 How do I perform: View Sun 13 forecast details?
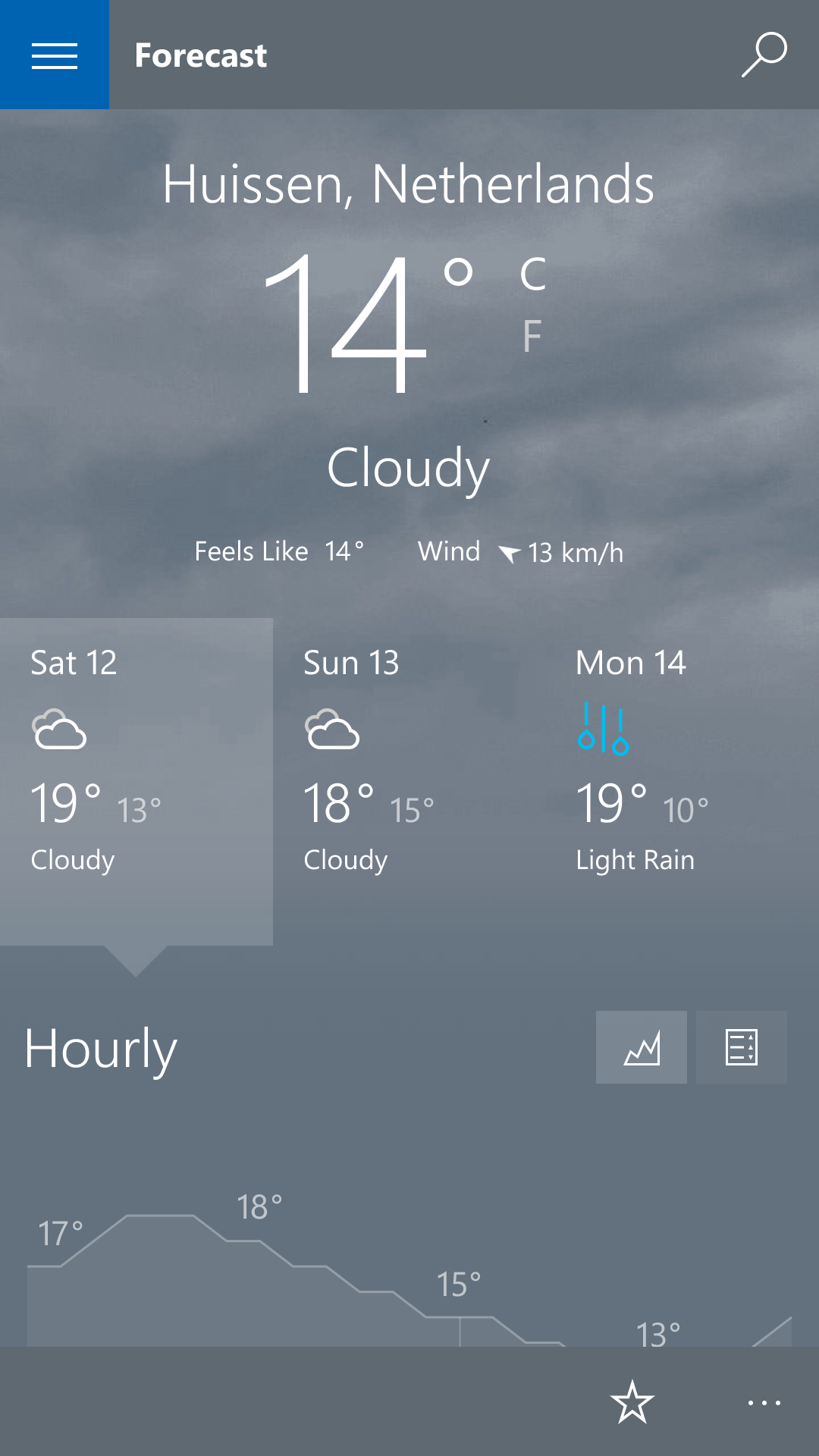pos(409,782)
